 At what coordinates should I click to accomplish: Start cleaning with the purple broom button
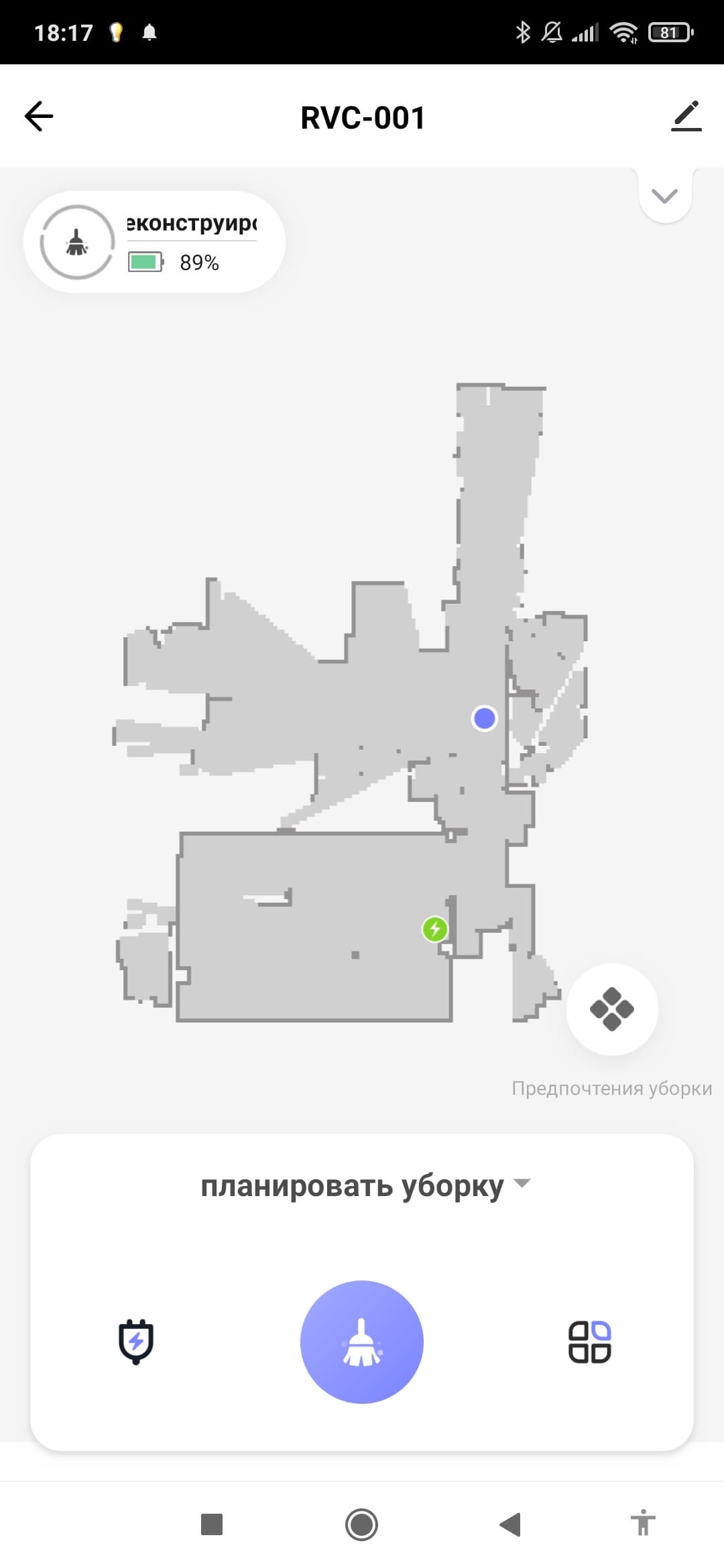point(362,1342)
